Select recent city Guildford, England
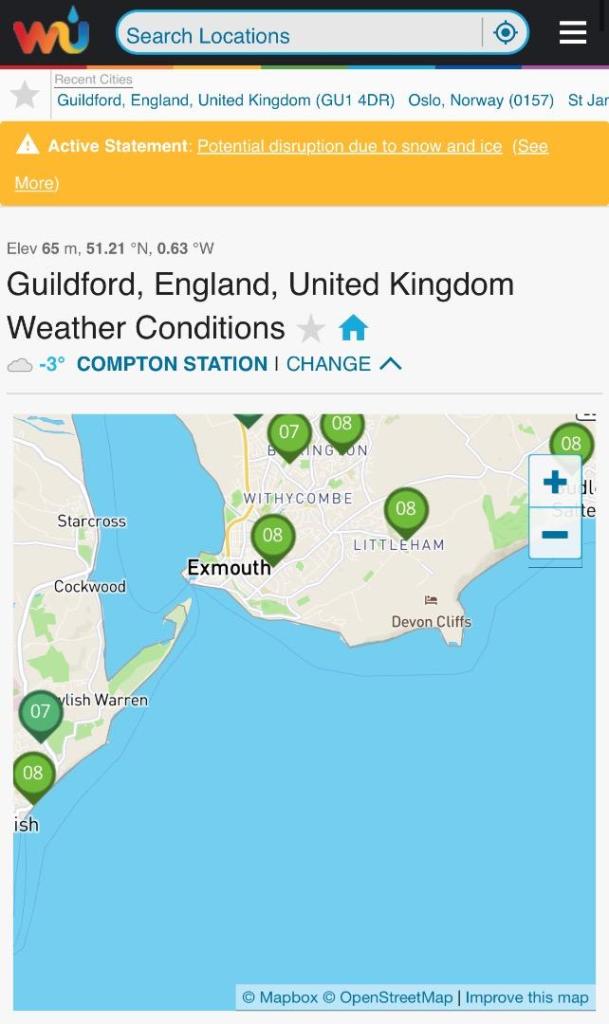Screen dimensions: 609x1024 coord(225,100)
